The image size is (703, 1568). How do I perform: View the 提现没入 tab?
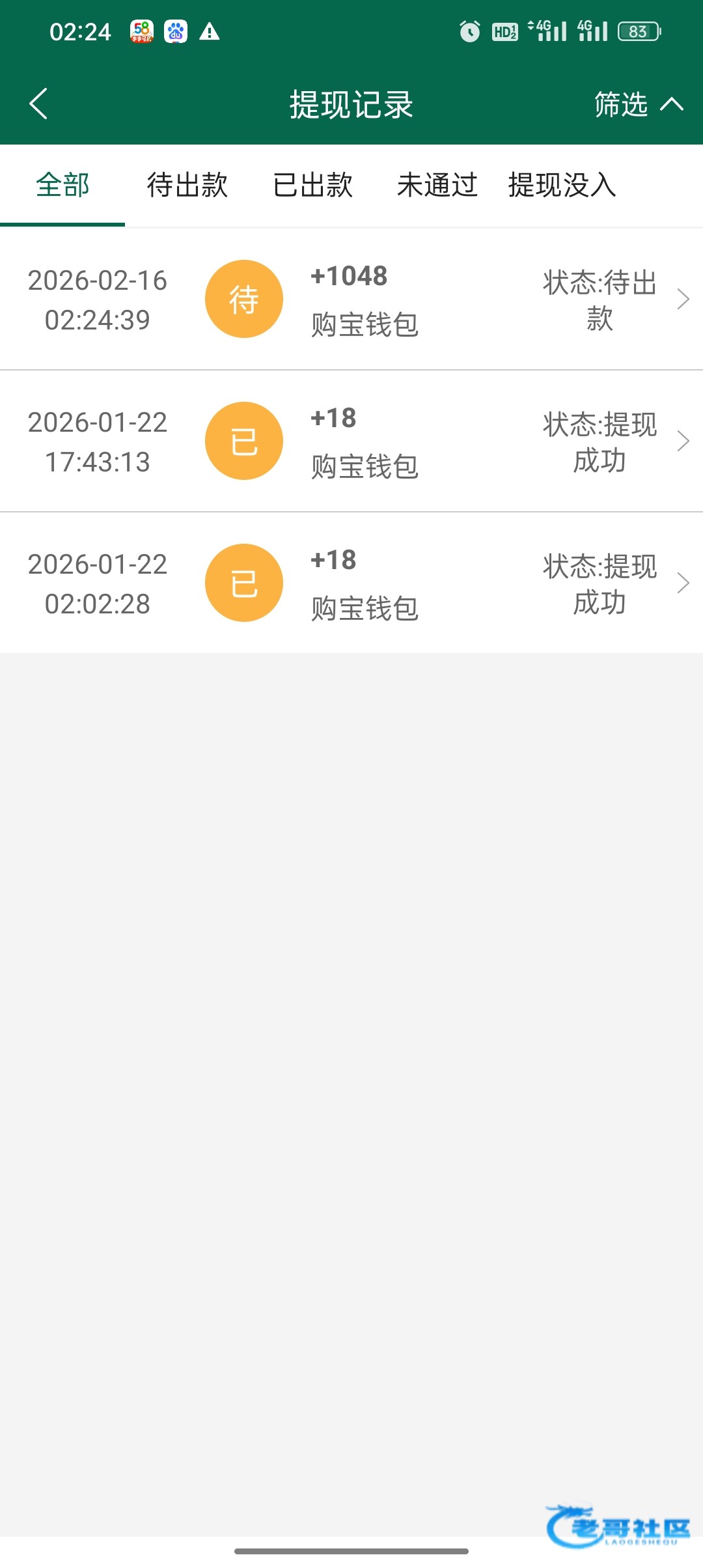[x=562, y=185]
